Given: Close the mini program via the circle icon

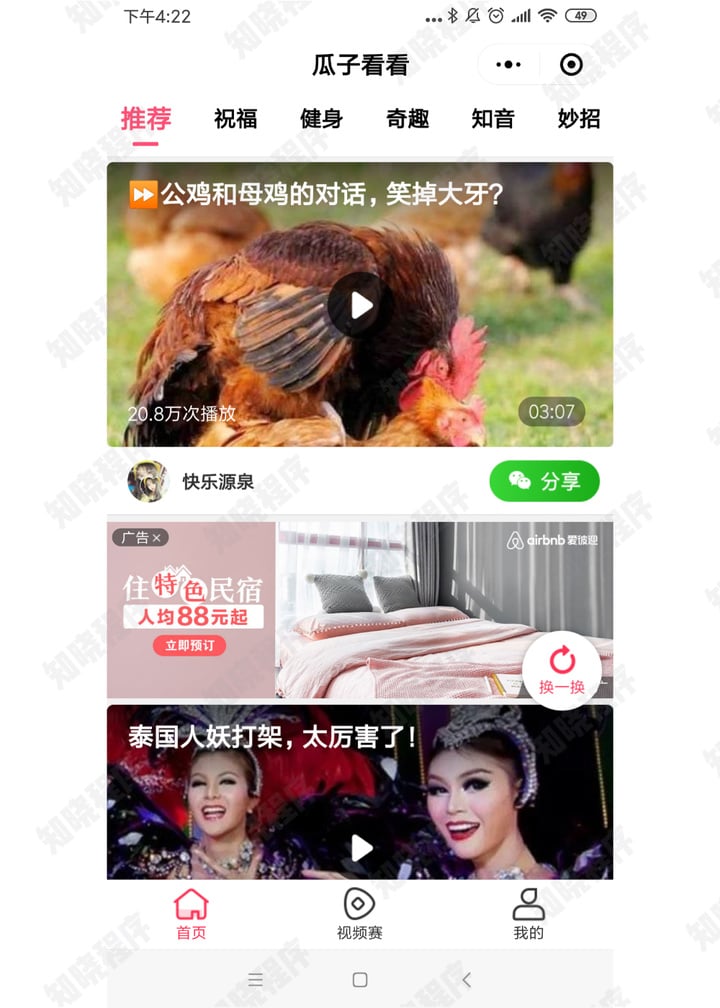Looking at the screenshot, I should point(571,65).
